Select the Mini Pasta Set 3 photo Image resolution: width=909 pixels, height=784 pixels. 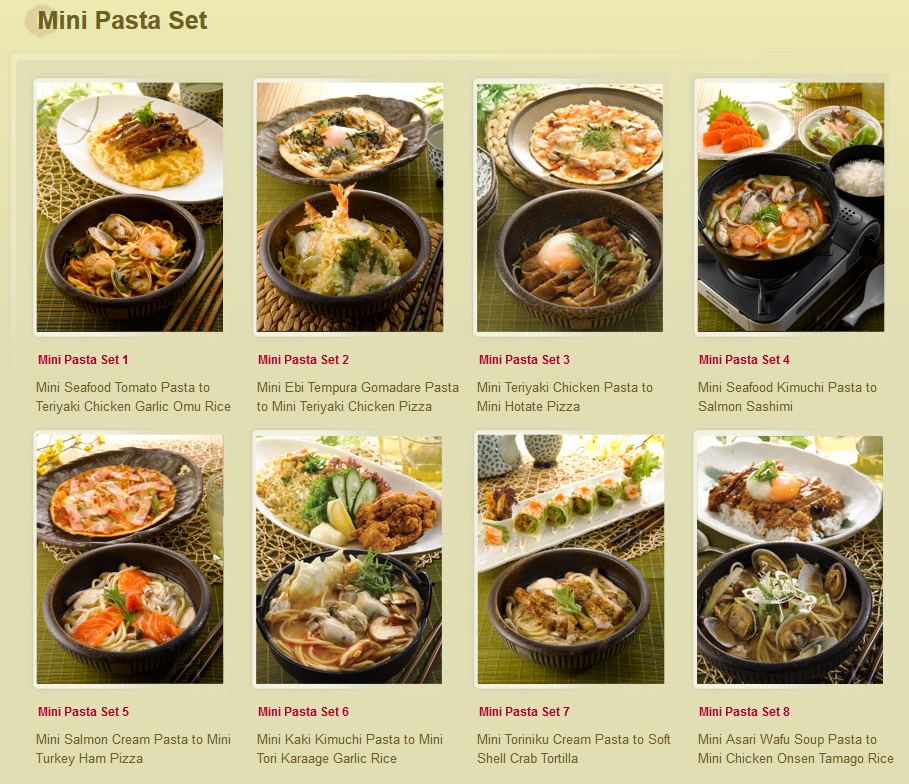569,207
